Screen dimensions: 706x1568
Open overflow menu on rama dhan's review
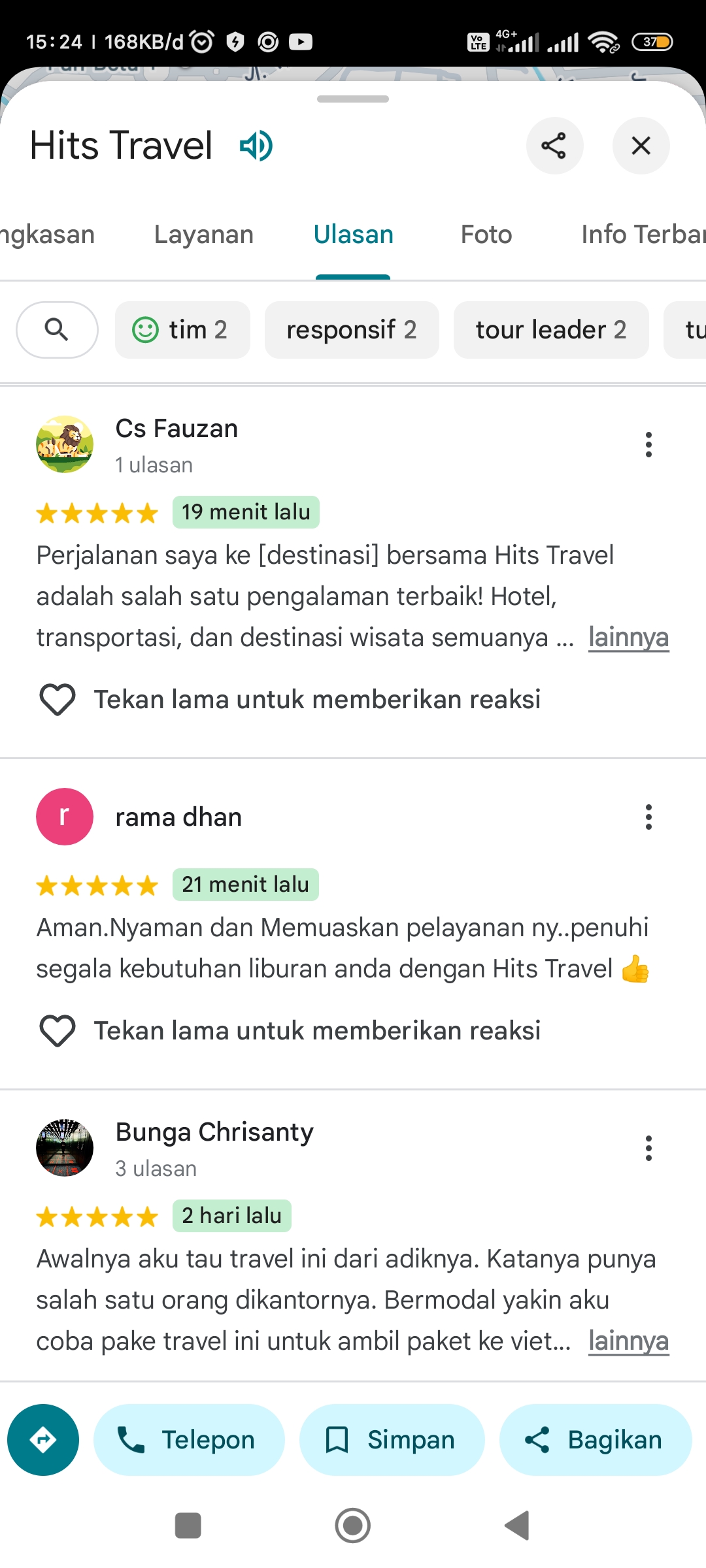pos(648,817)
